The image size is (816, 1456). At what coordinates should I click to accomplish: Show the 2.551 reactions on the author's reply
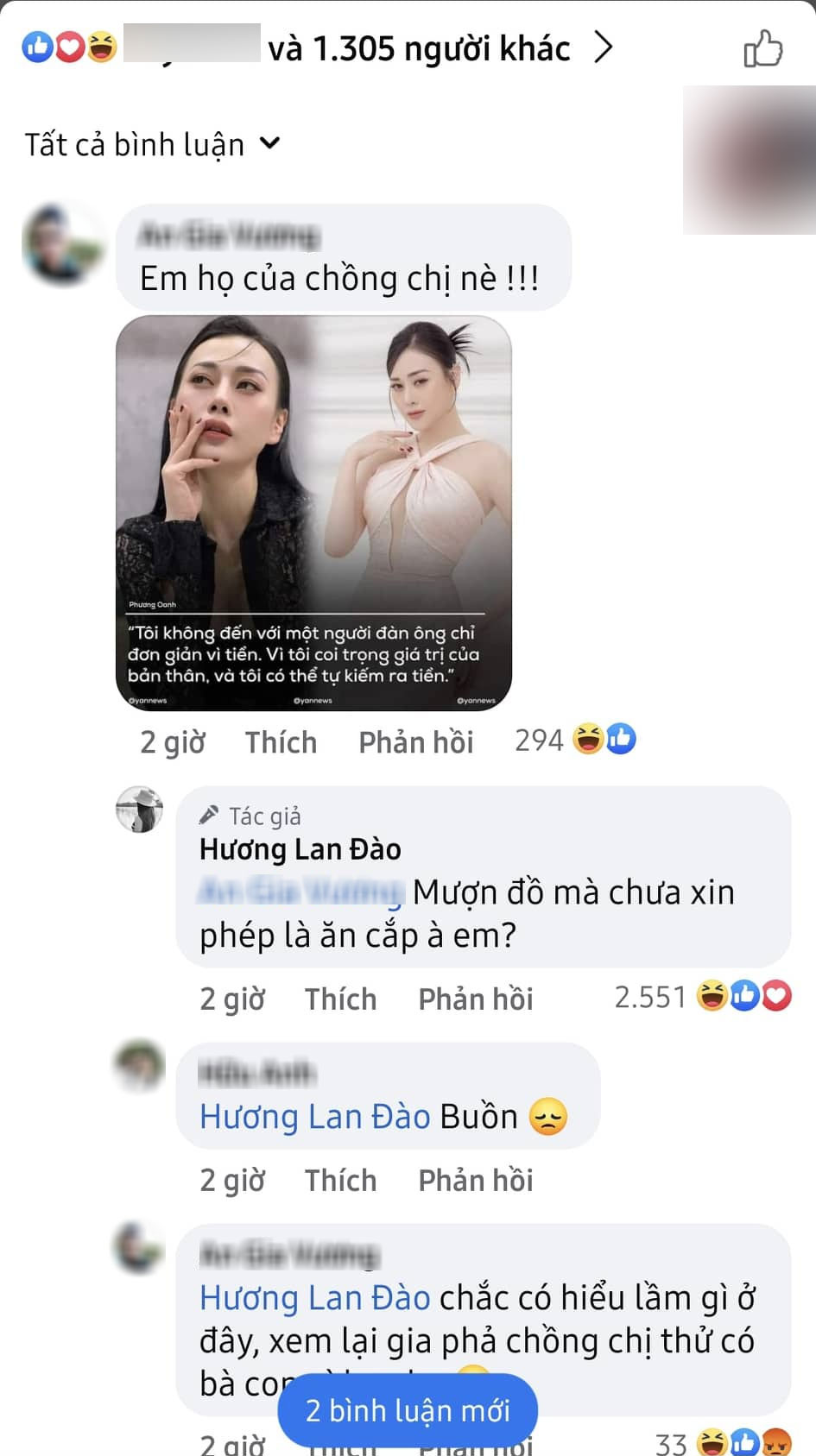pyautogui.click(x=702, y=997)
